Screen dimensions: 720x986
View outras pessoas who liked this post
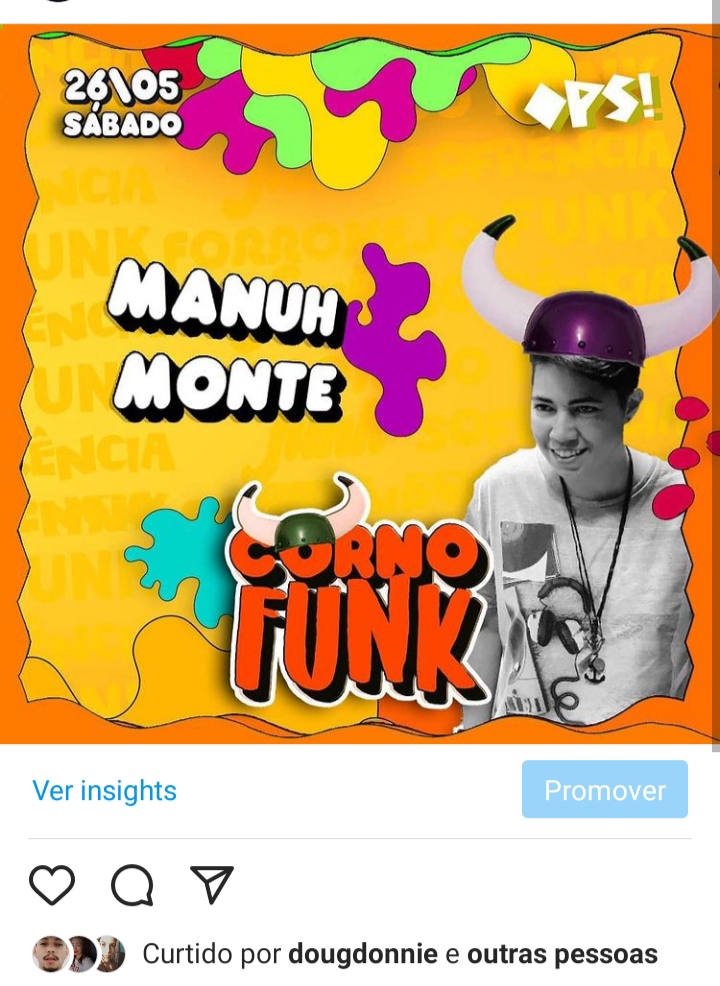click(562, 954)
